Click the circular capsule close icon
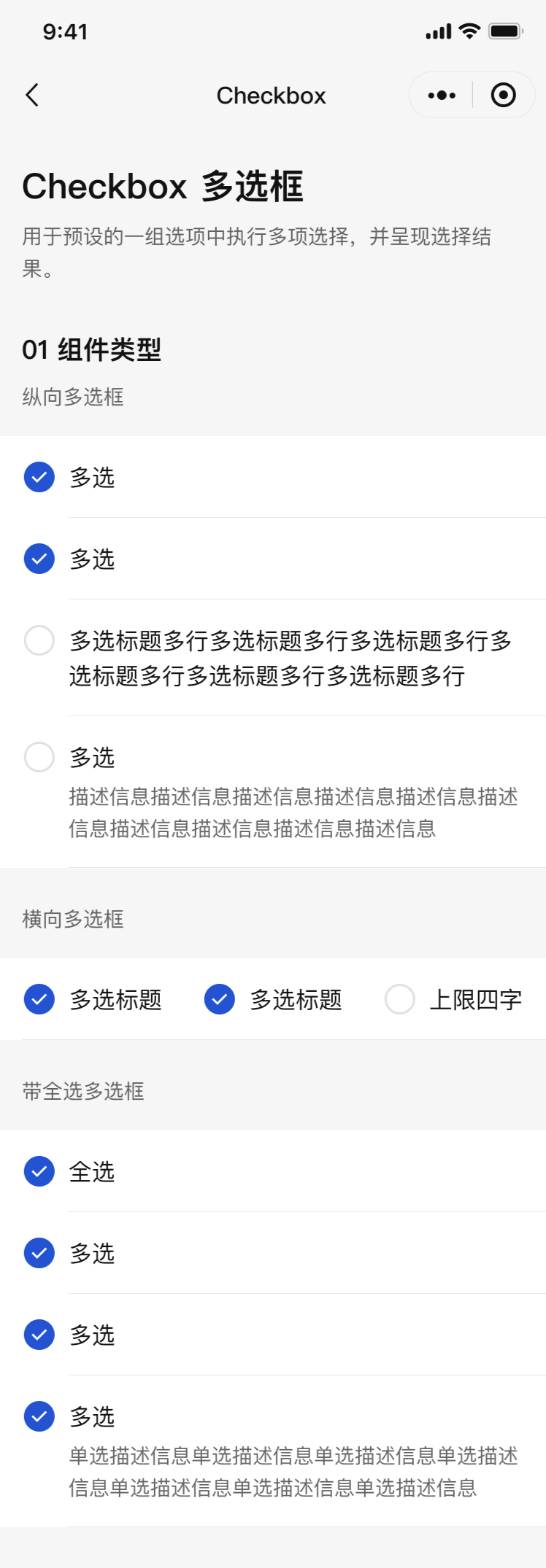This screenshot has width=546, height=1568. pos(503,95)
